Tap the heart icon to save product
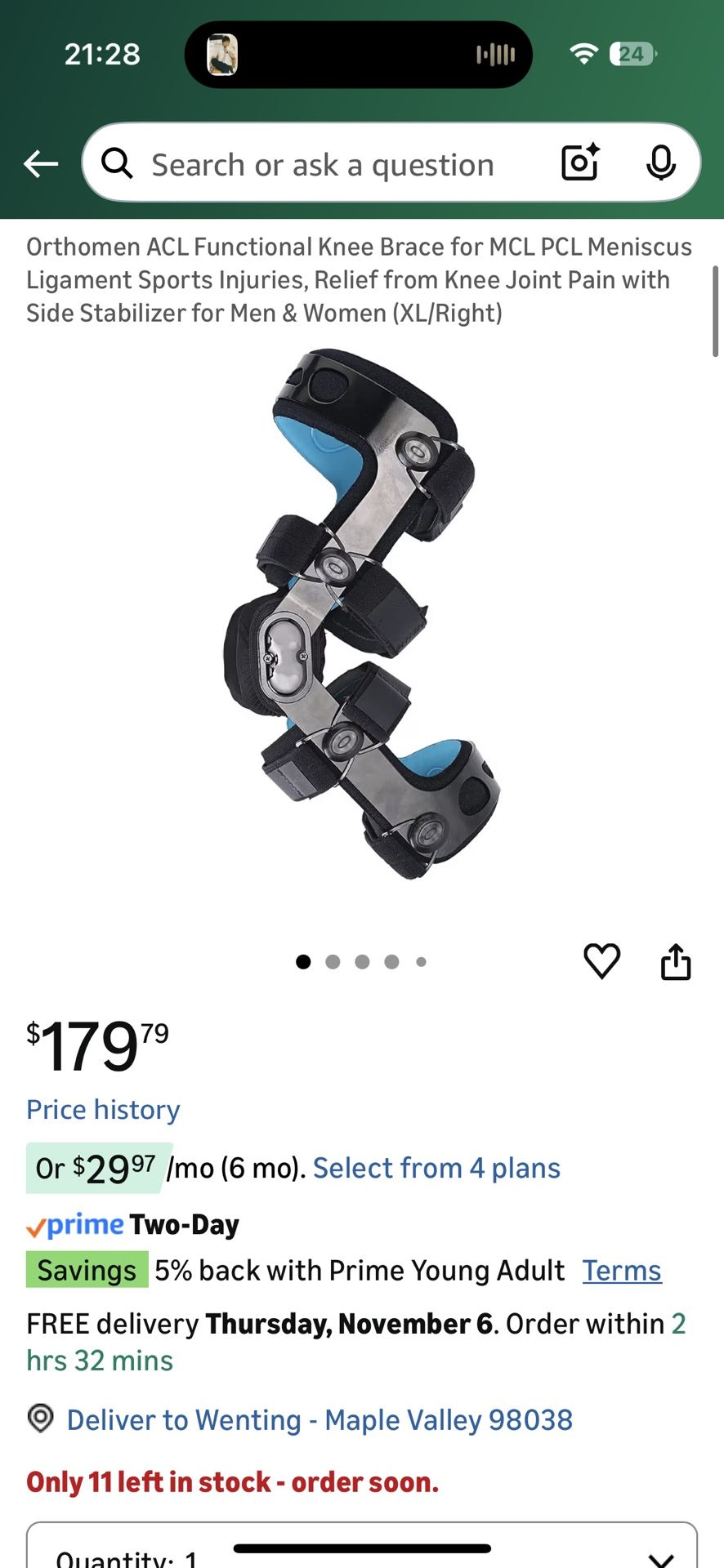724x1568 pixels. coord(601,961)
